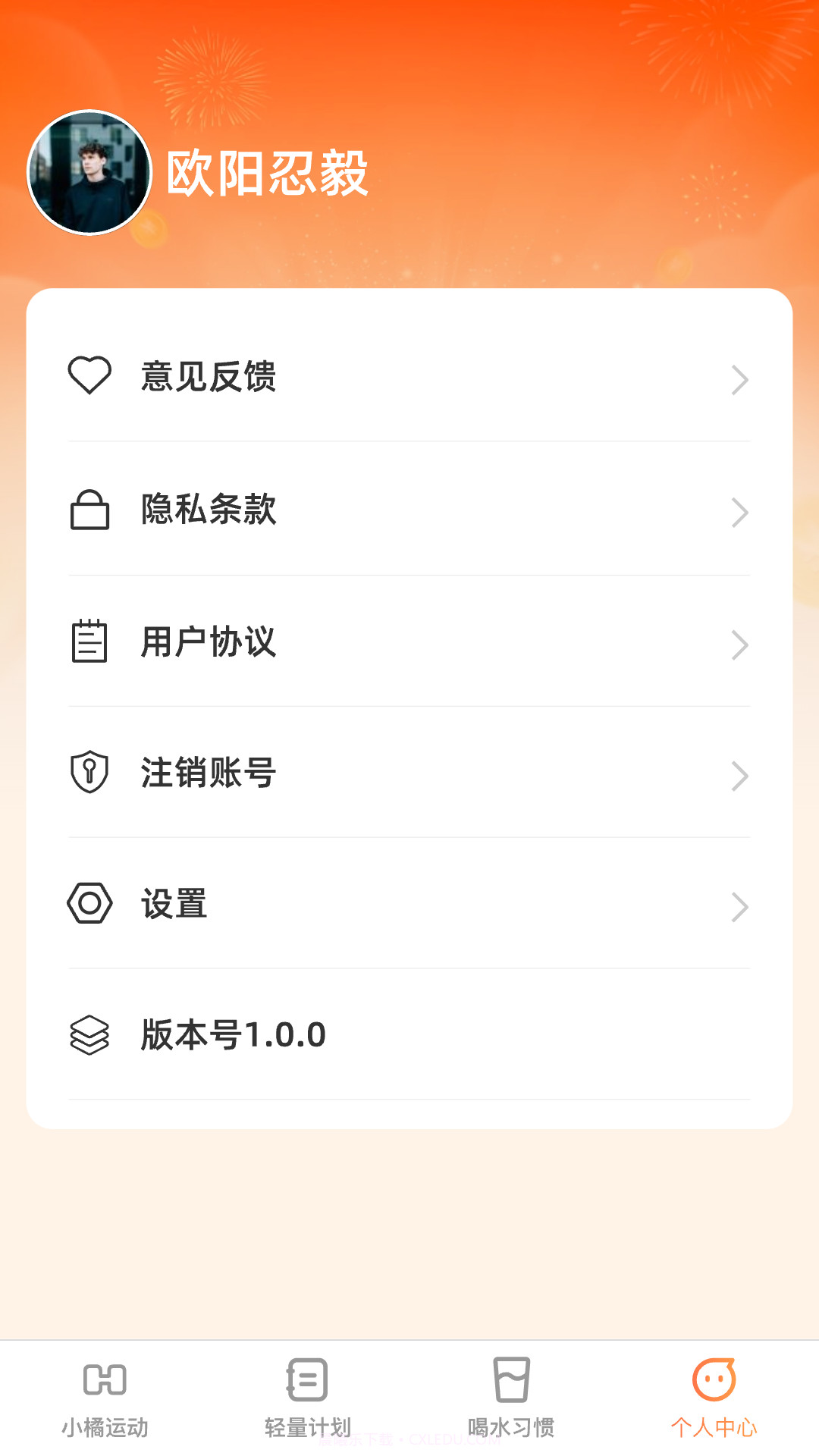
Task: Click the gear icon beside 设置
Action: 89,905
